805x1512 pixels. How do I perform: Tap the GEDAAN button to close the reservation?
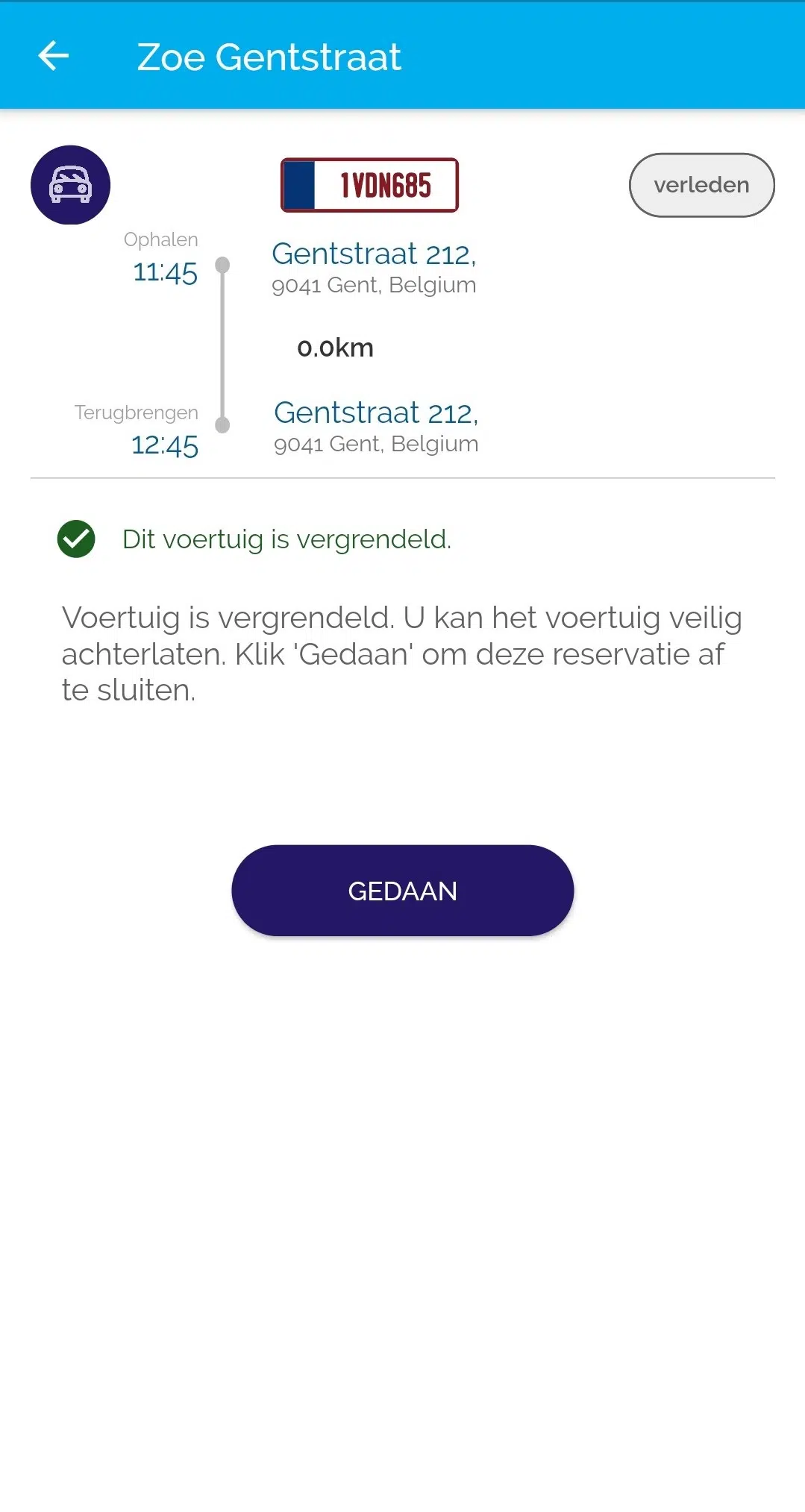[402, 891]
